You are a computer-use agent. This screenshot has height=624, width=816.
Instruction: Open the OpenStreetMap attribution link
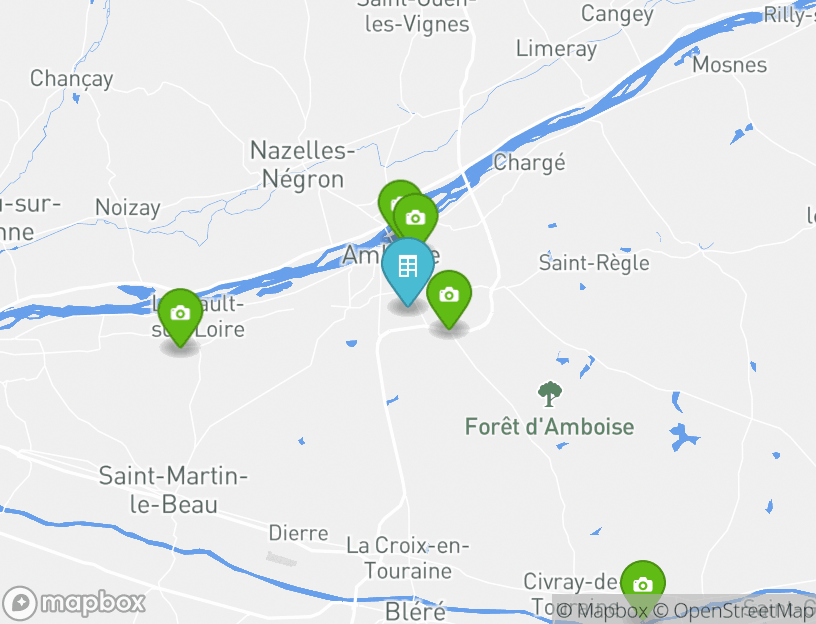pos(743,610)
